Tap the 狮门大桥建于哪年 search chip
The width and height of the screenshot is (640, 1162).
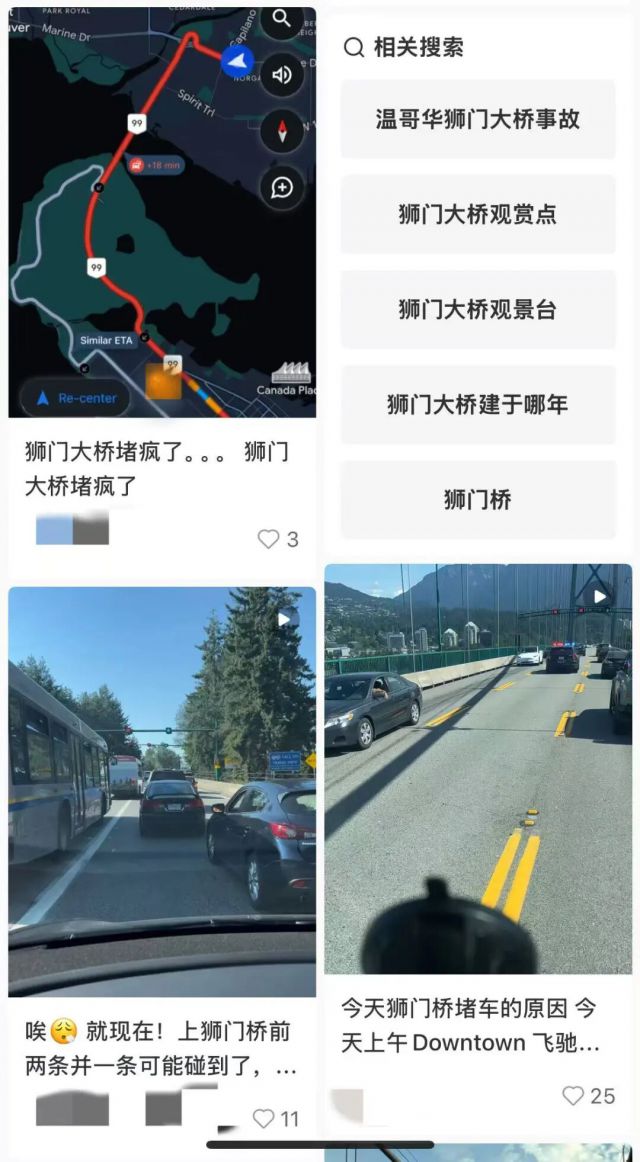(x=477, y=405)
